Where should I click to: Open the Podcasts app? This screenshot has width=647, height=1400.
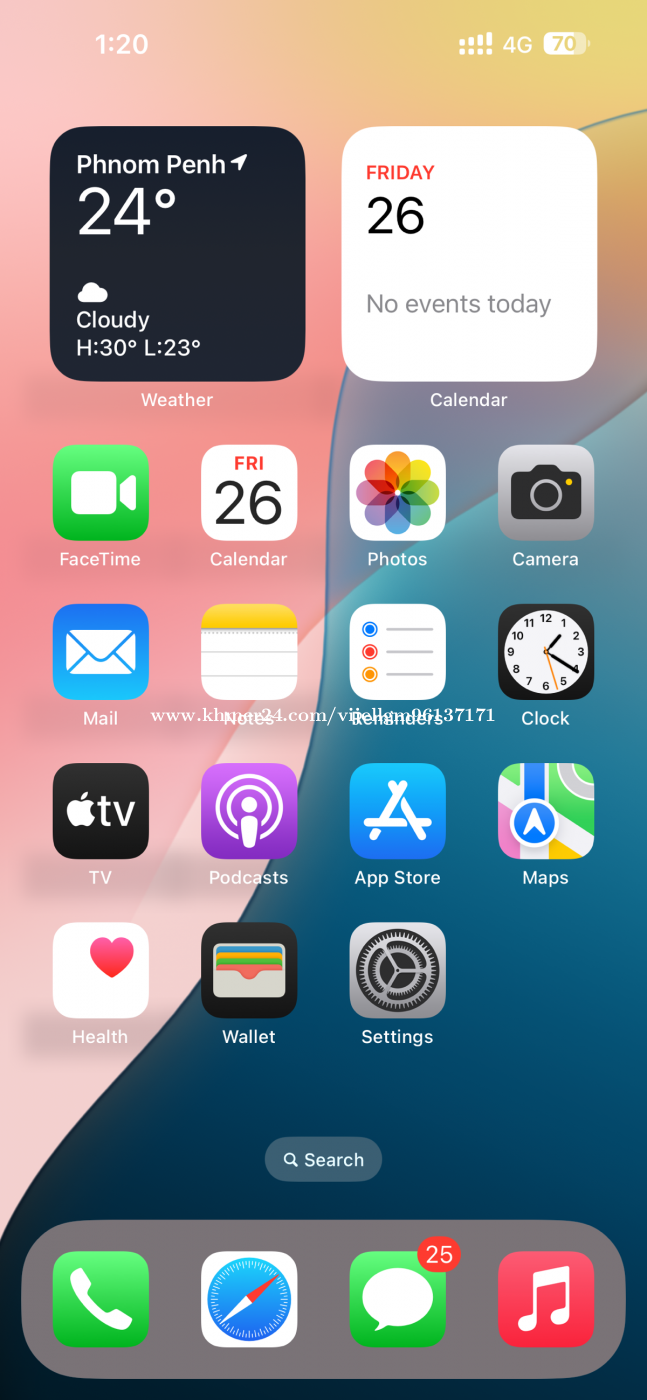click(249, 811)
